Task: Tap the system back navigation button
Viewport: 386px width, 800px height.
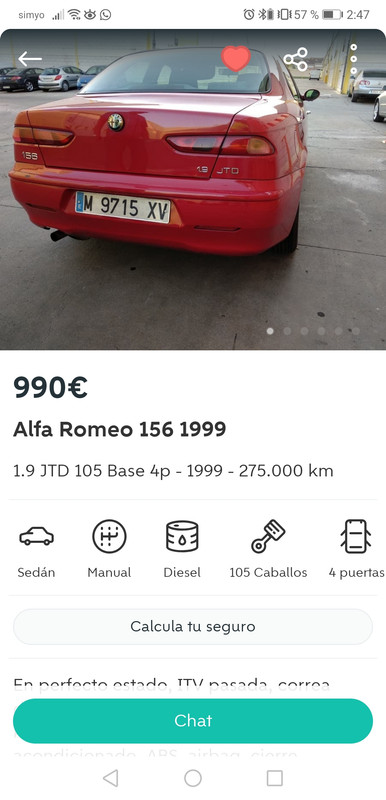Action: [111, 778]
